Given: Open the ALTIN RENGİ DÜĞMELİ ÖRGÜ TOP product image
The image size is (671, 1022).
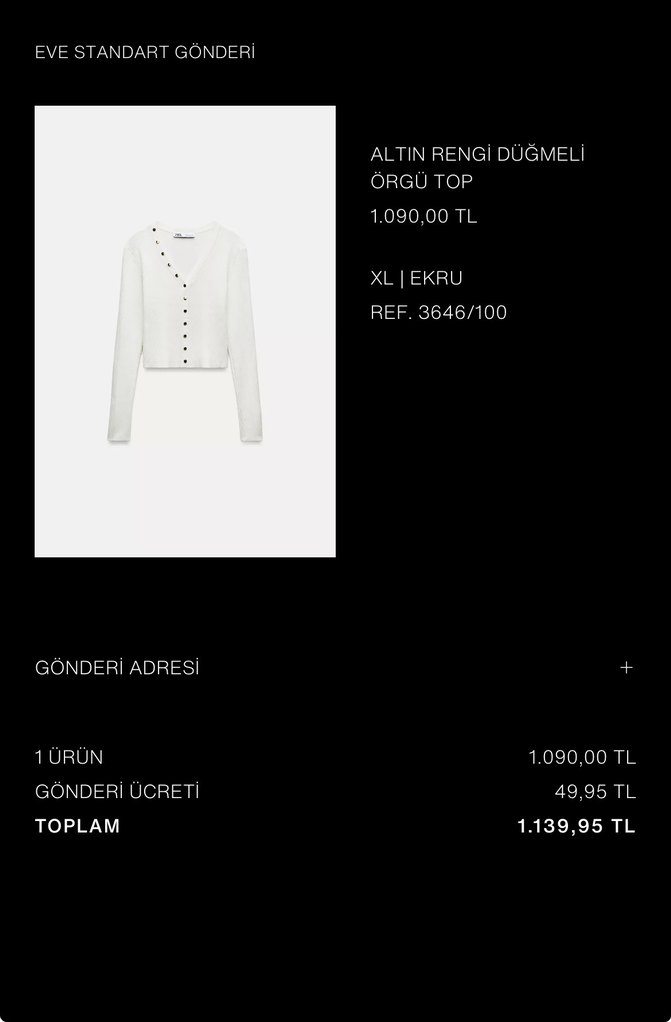Looking at the screenshot, I should point(185,331).
